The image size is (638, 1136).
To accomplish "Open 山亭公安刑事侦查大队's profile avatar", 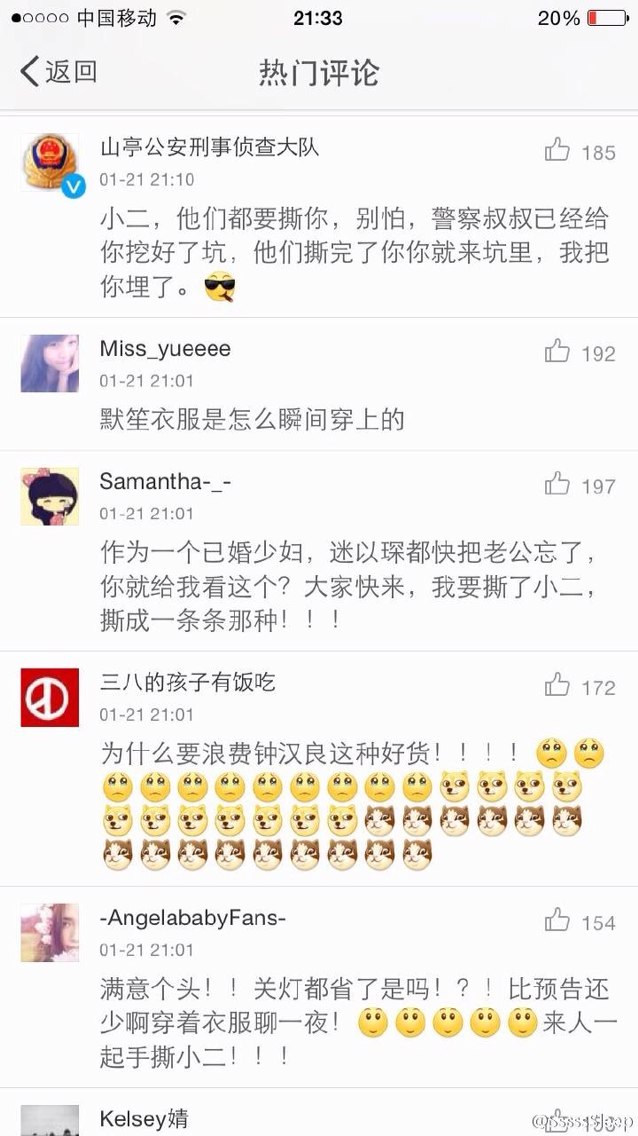I will click(50, 163).
